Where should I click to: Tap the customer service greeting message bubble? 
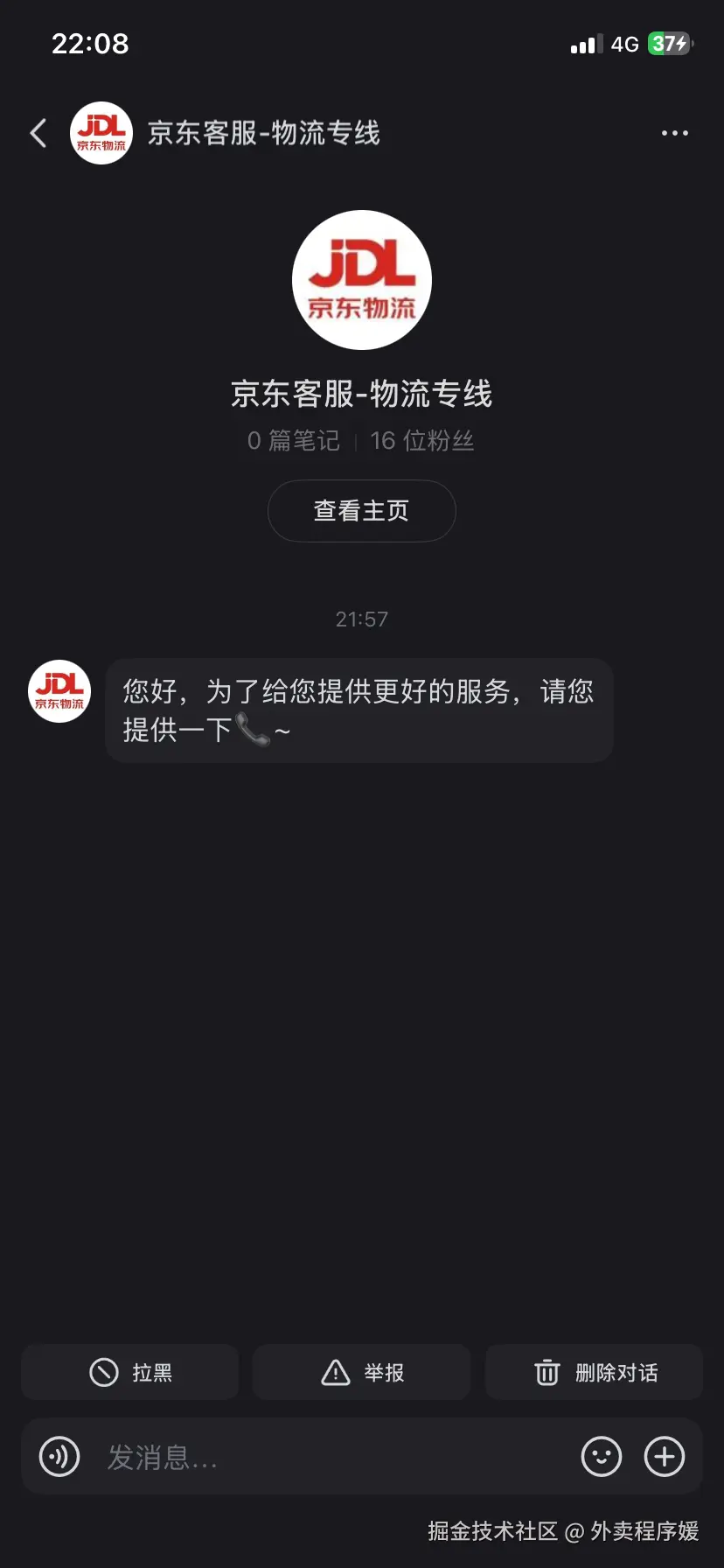click(x=359, y=710)
